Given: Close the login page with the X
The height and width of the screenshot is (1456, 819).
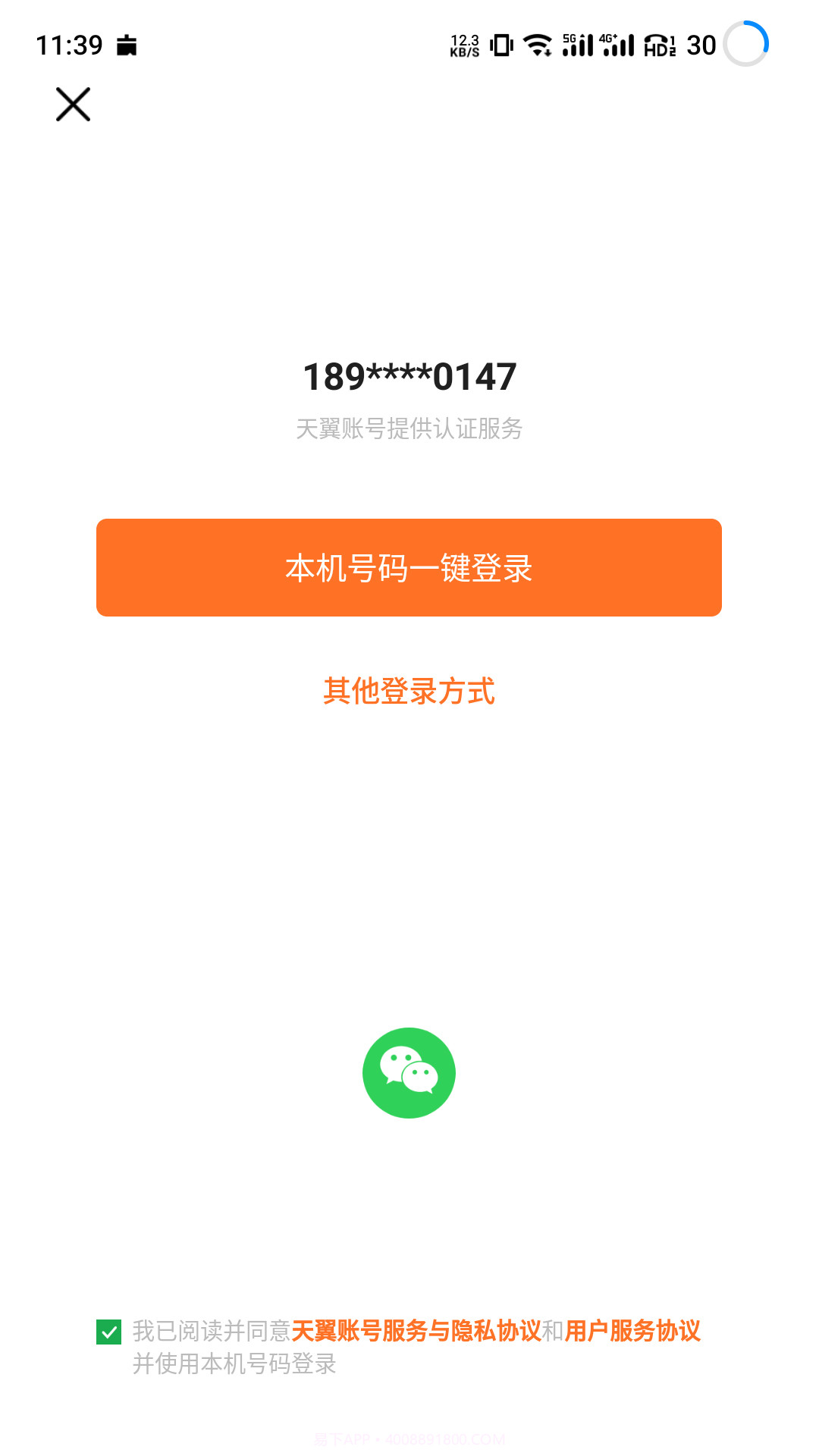Looking at the screenshot, I should [x=74, y=104].
